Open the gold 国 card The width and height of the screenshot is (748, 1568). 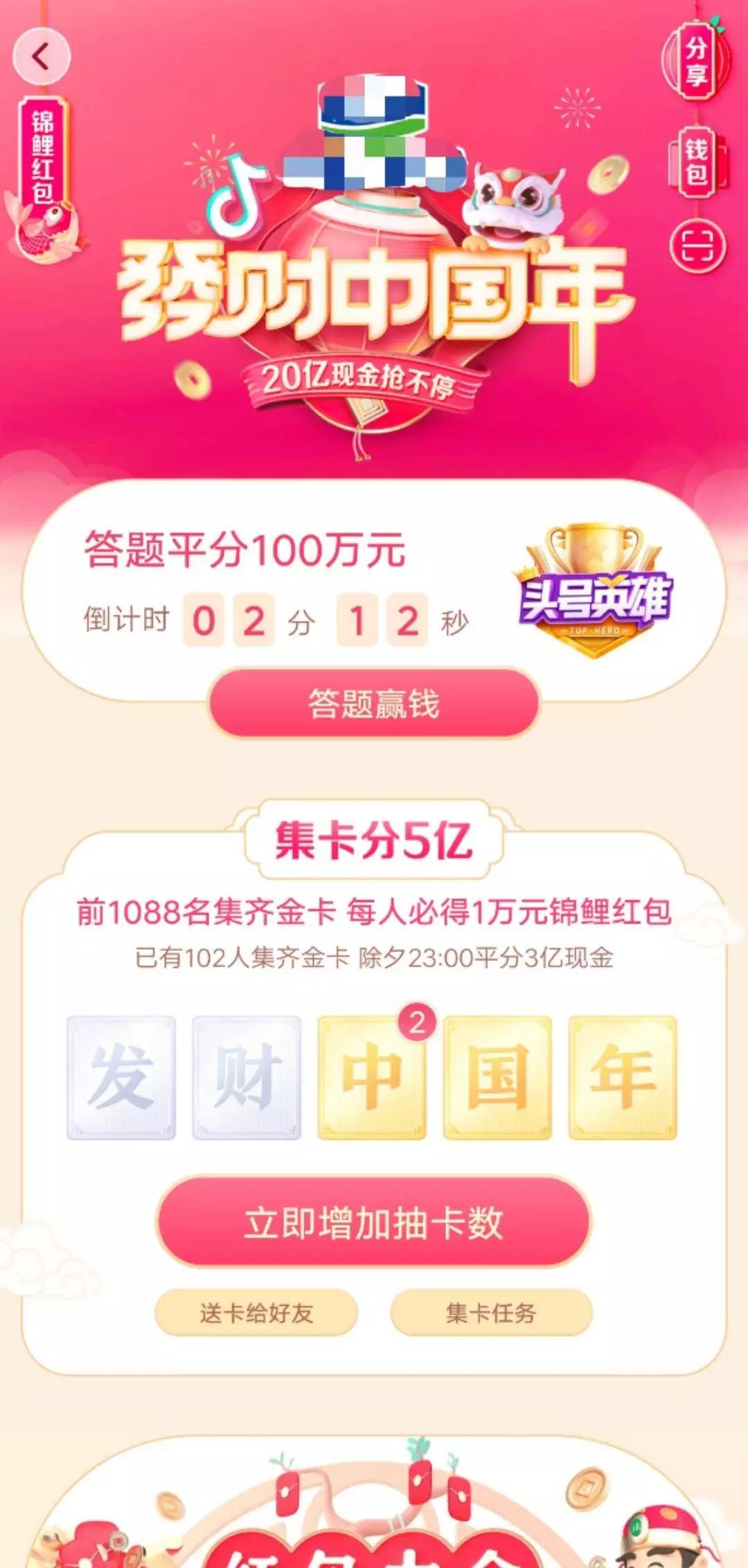click(497, 1077)
